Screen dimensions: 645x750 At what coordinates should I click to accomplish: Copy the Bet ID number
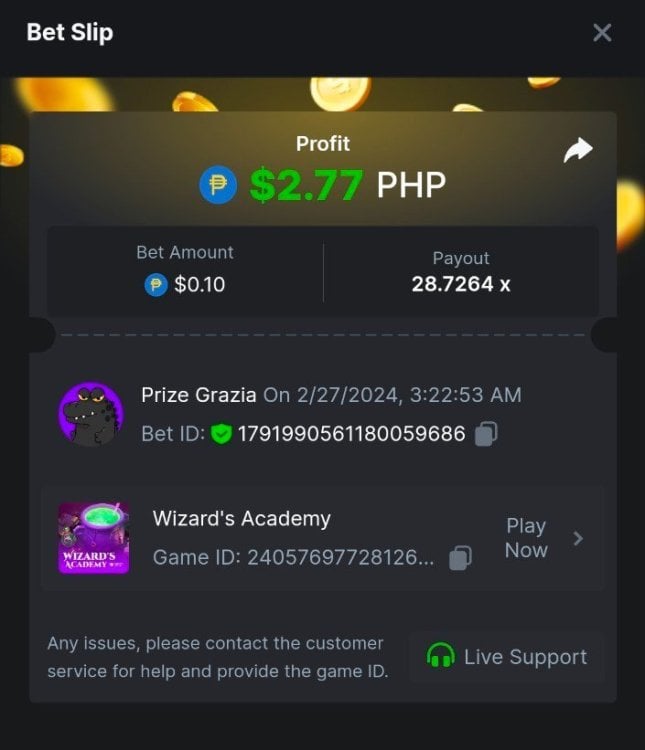point(486,433)
